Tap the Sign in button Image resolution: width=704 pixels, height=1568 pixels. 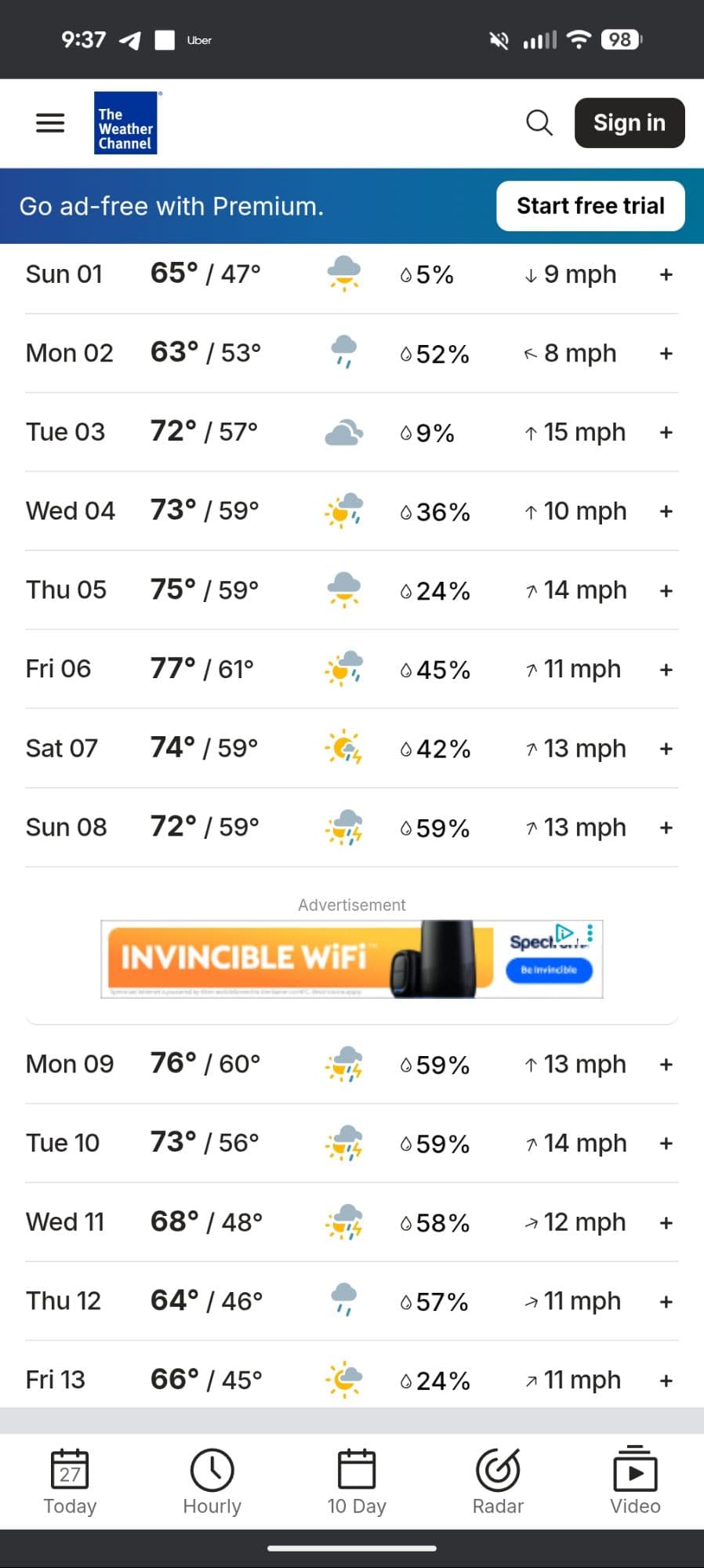[x=629, y=122]
